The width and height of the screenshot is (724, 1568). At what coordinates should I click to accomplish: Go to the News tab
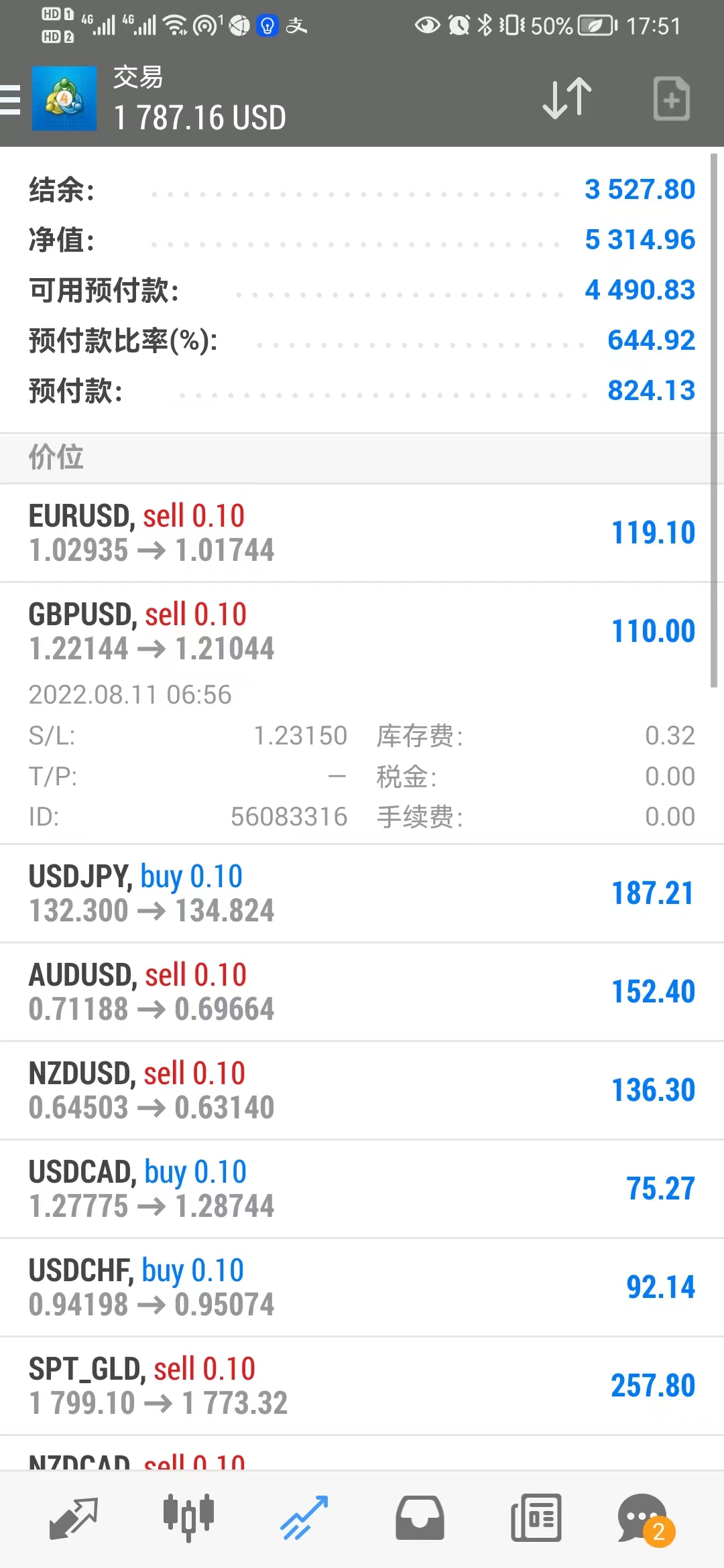[536, 1518]
